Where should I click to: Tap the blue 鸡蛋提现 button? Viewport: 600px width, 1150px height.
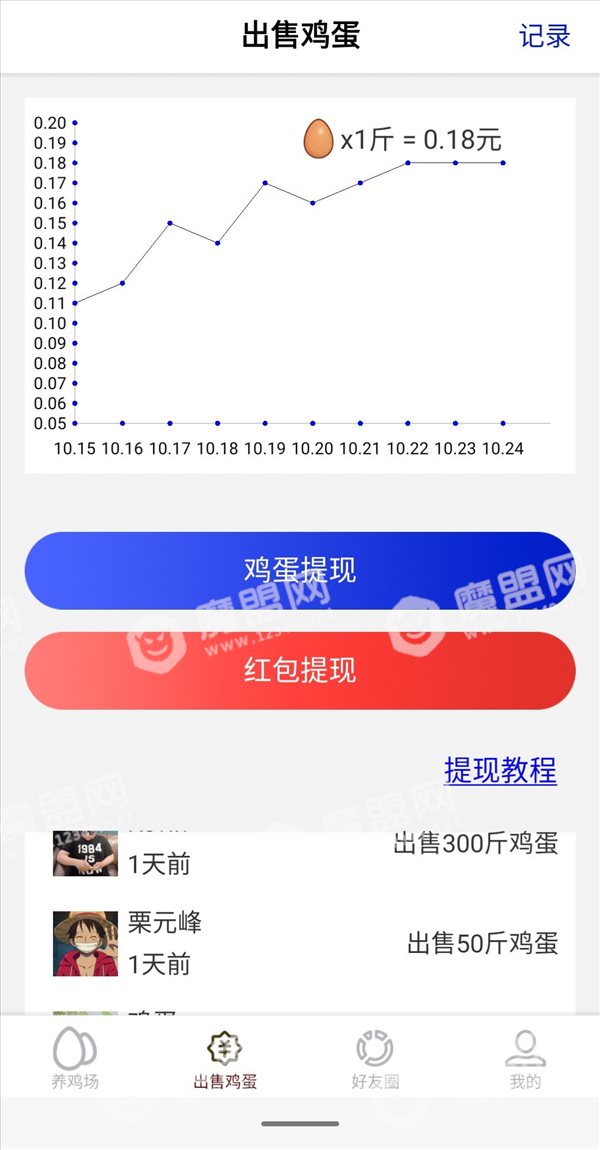(300, 571)
